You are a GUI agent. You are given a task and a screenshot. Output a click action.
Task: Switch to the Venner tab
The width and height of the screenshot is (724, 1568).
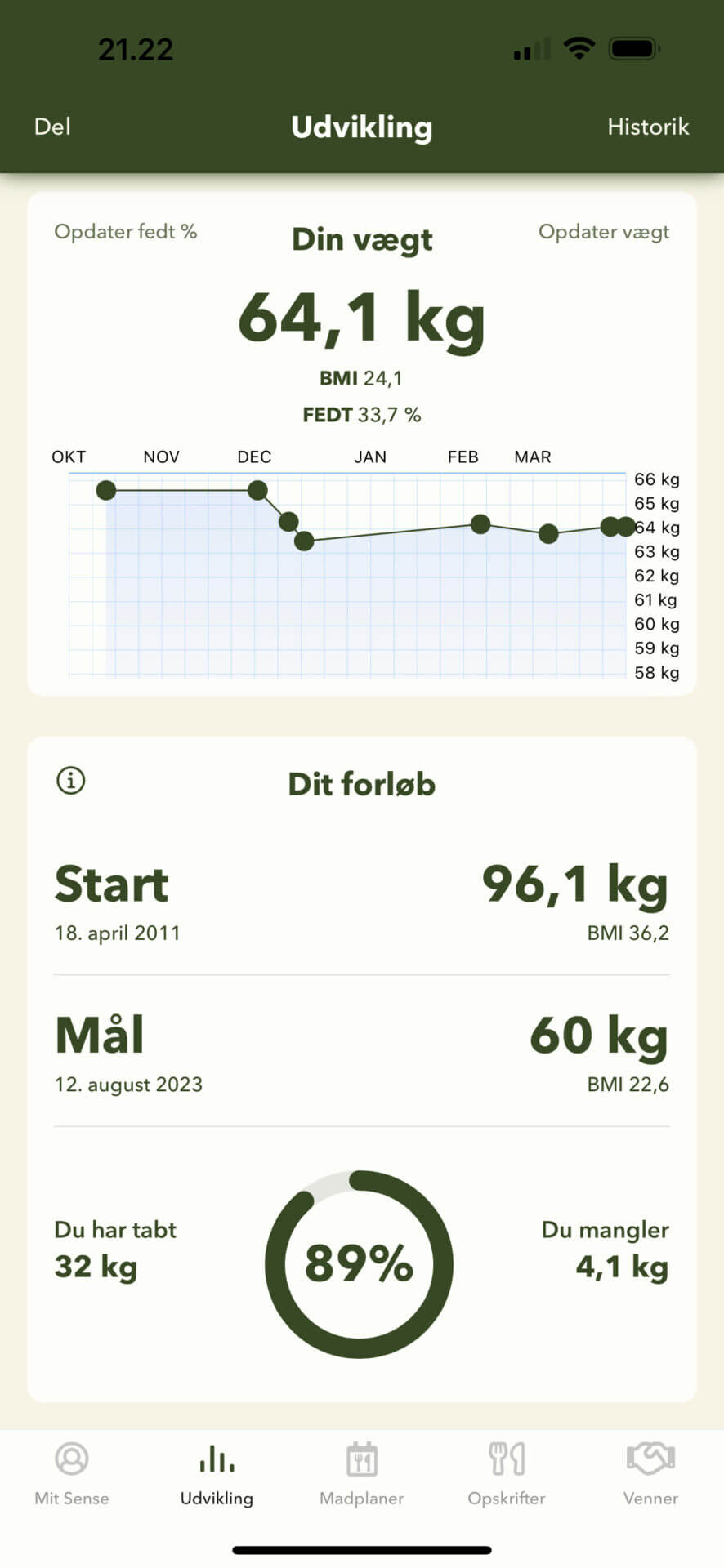click(650, 1474)
